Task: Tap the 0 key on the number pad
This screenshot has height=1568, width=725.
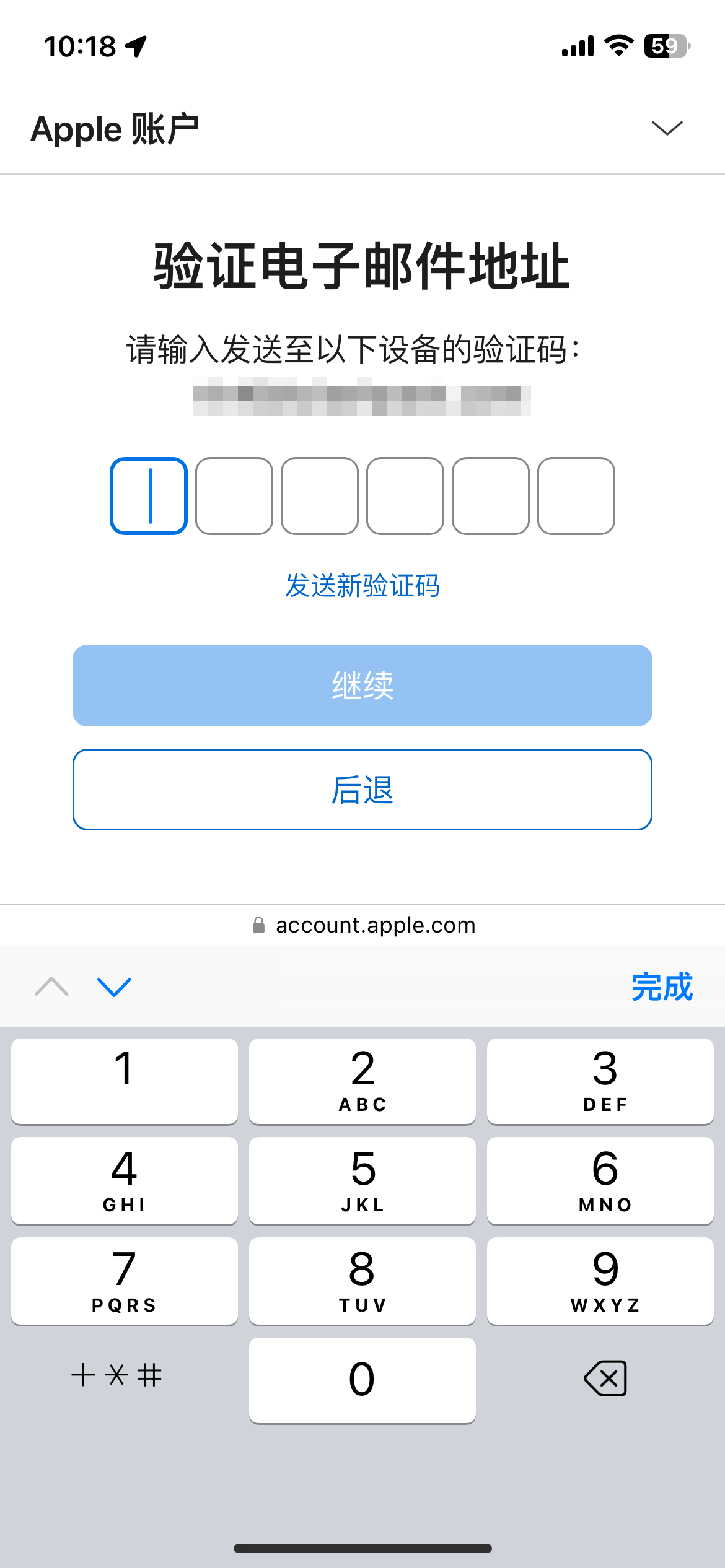Action: coord(362,1378)
